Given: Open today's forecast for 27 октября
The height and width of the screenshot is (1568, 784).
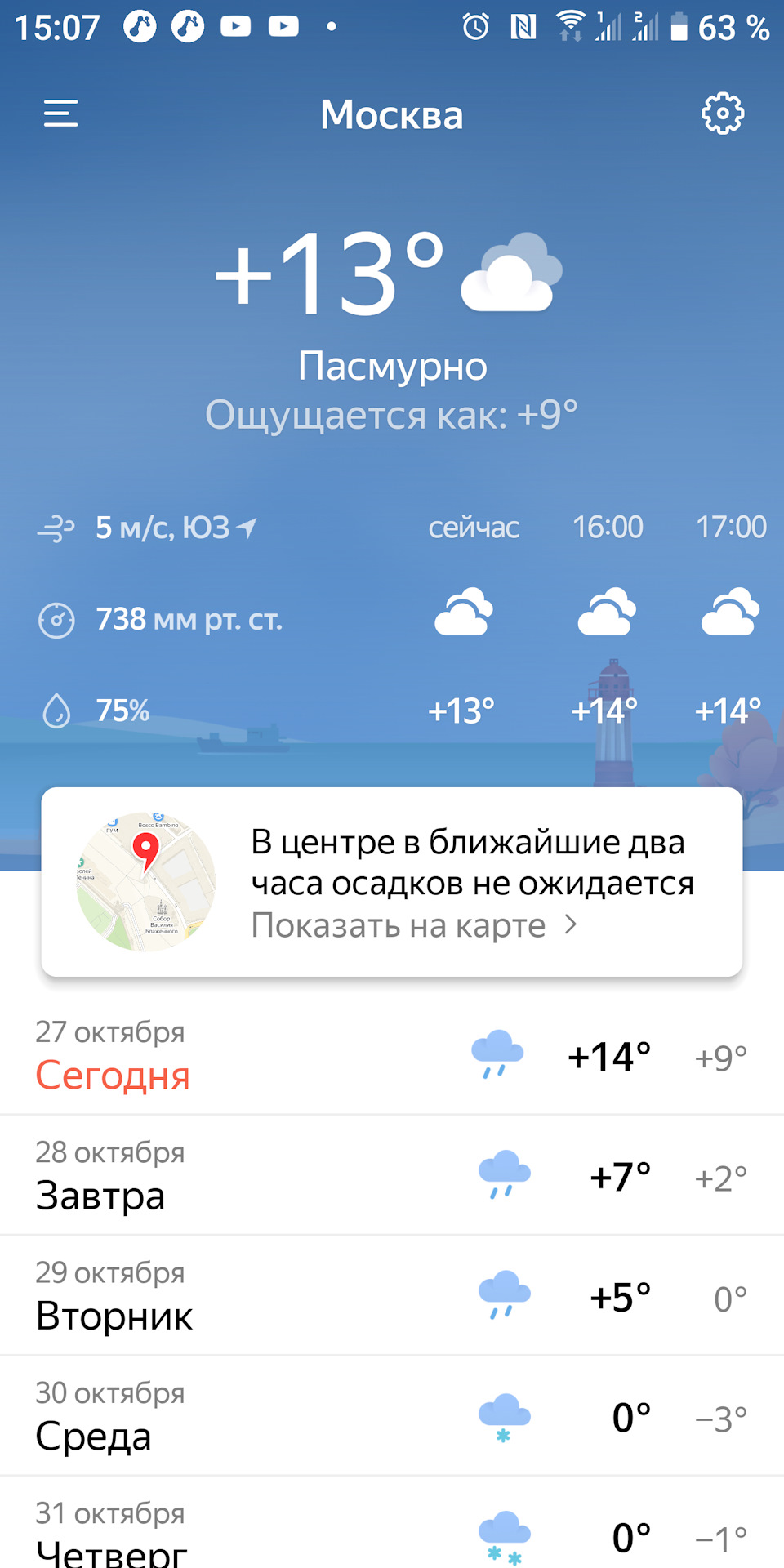Looking at the screenshot, I should pyautogui.click(x=392, y=1055).
